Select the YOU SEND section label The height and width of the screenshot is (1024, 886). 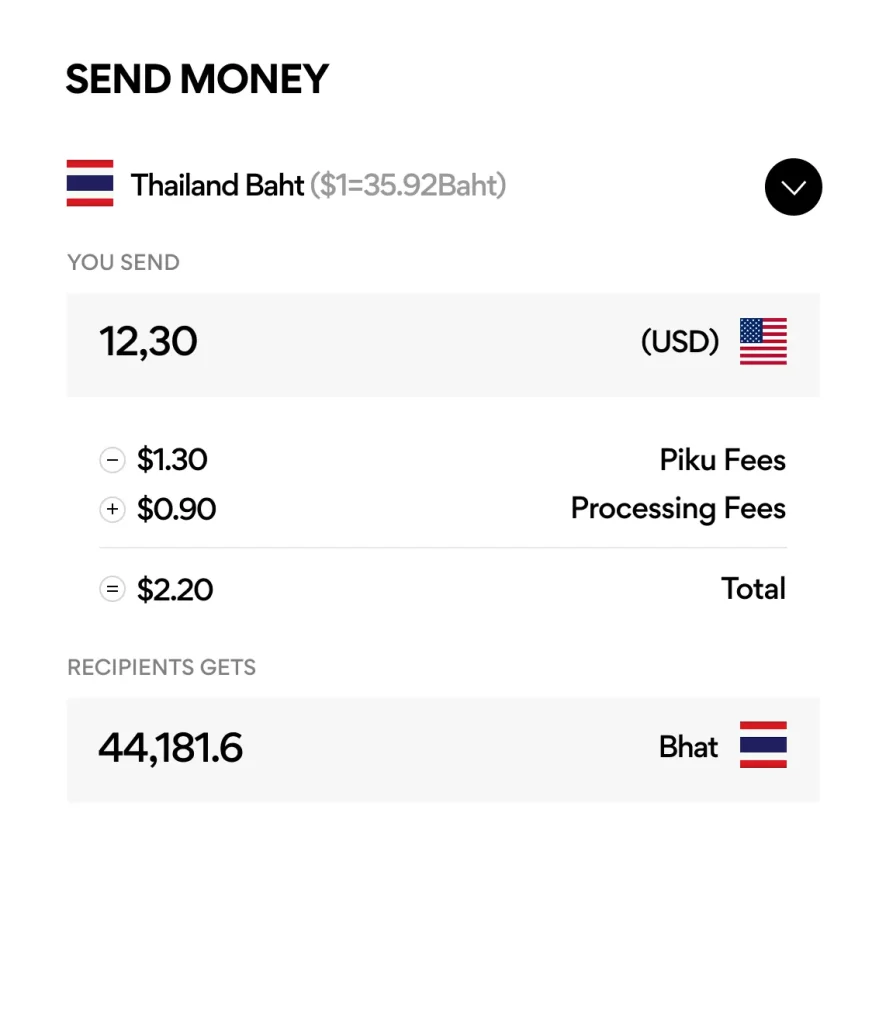pos(123,262)
